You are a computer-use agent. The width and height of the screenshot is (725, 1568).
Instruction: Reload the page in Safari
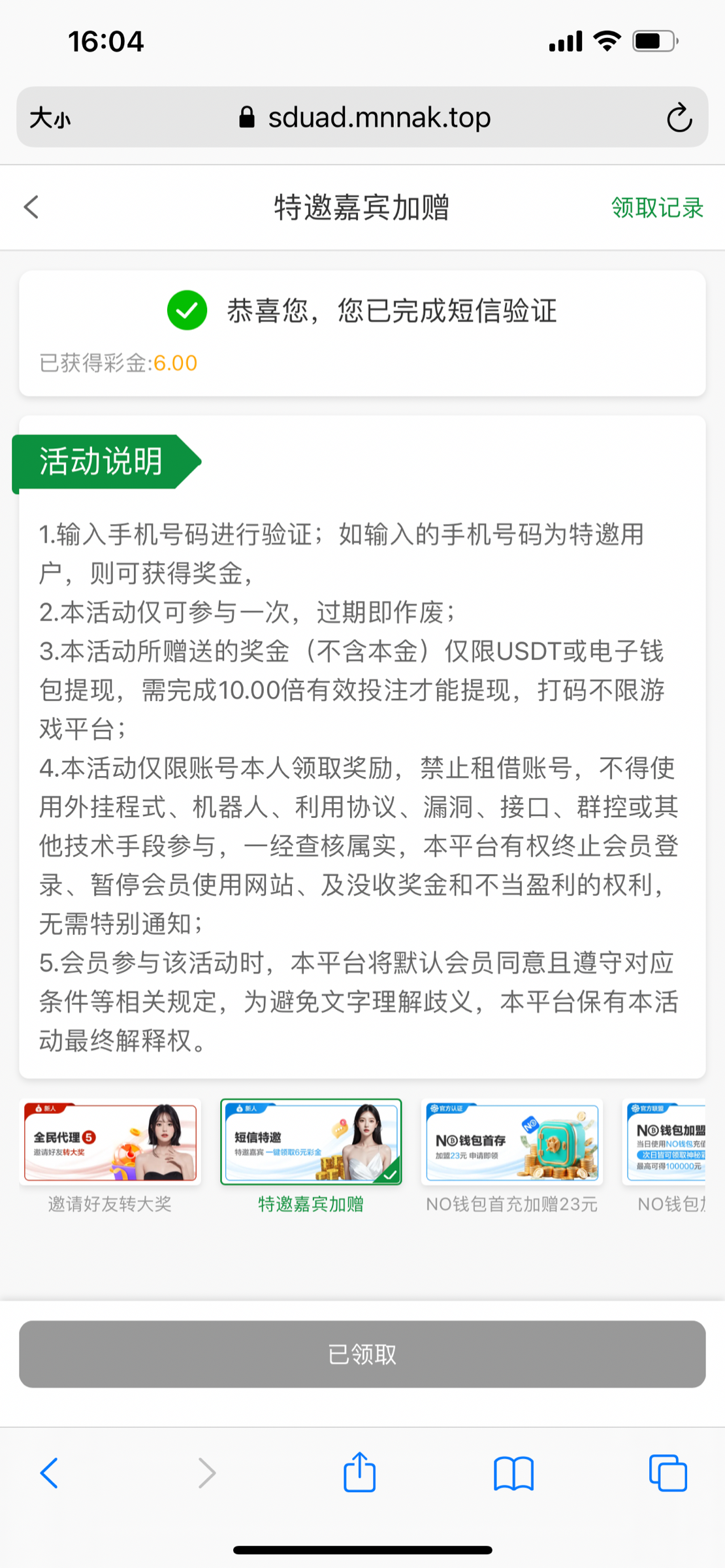pyautogui.click(x=679, y=118)
